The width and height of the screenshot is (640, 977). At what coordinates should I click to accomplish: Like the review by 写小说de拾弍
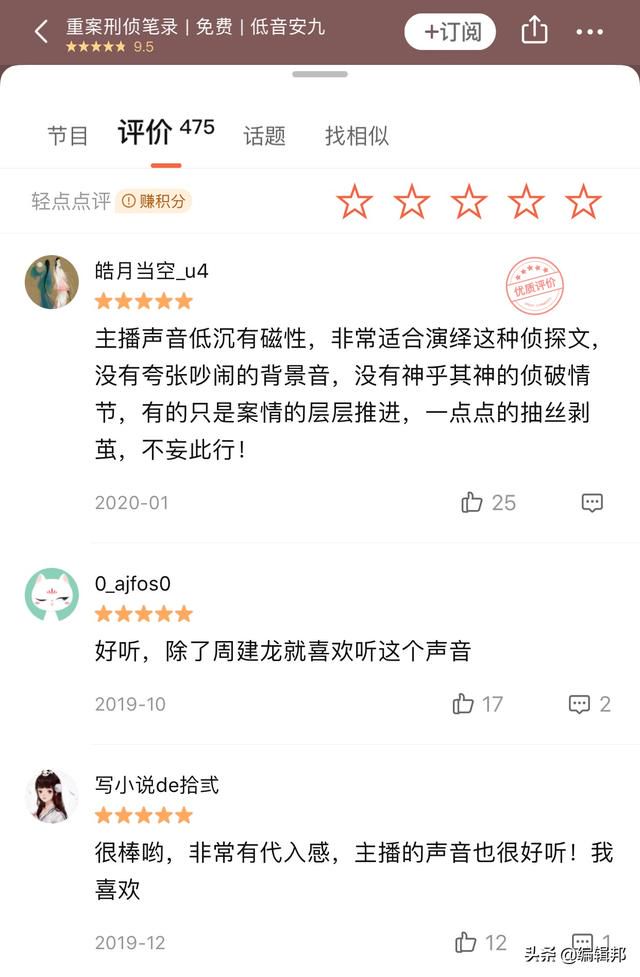point(466,942)
